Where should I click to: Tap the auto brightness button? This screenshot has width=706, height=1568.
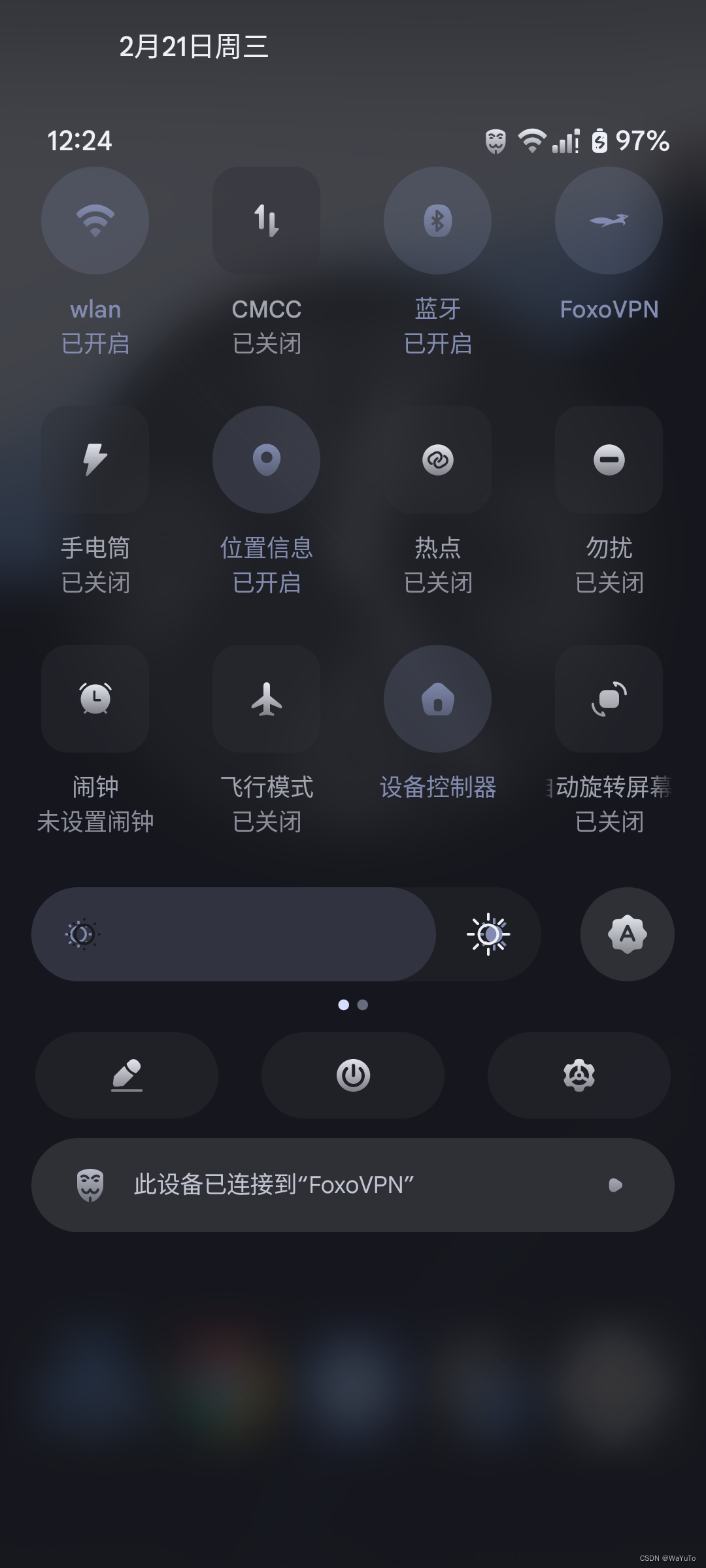[x=626, y=934]
